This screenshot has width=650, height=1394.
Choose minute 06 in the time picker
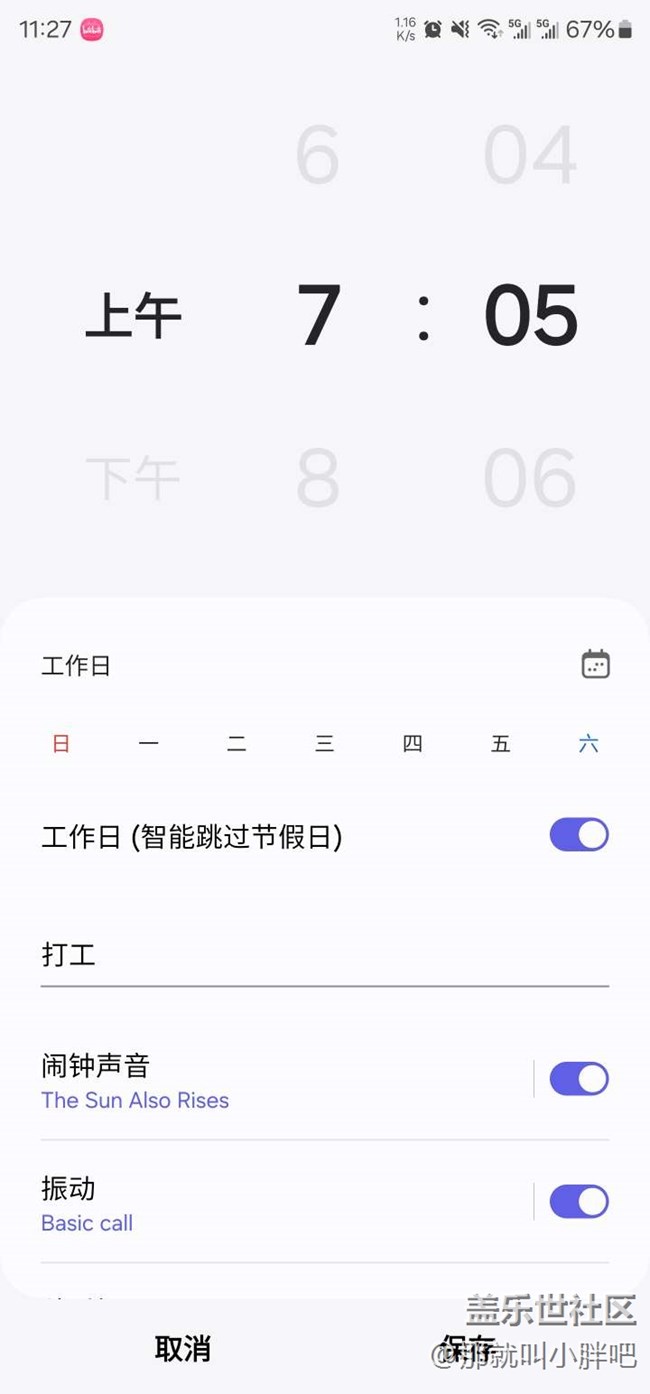(530, 478)
